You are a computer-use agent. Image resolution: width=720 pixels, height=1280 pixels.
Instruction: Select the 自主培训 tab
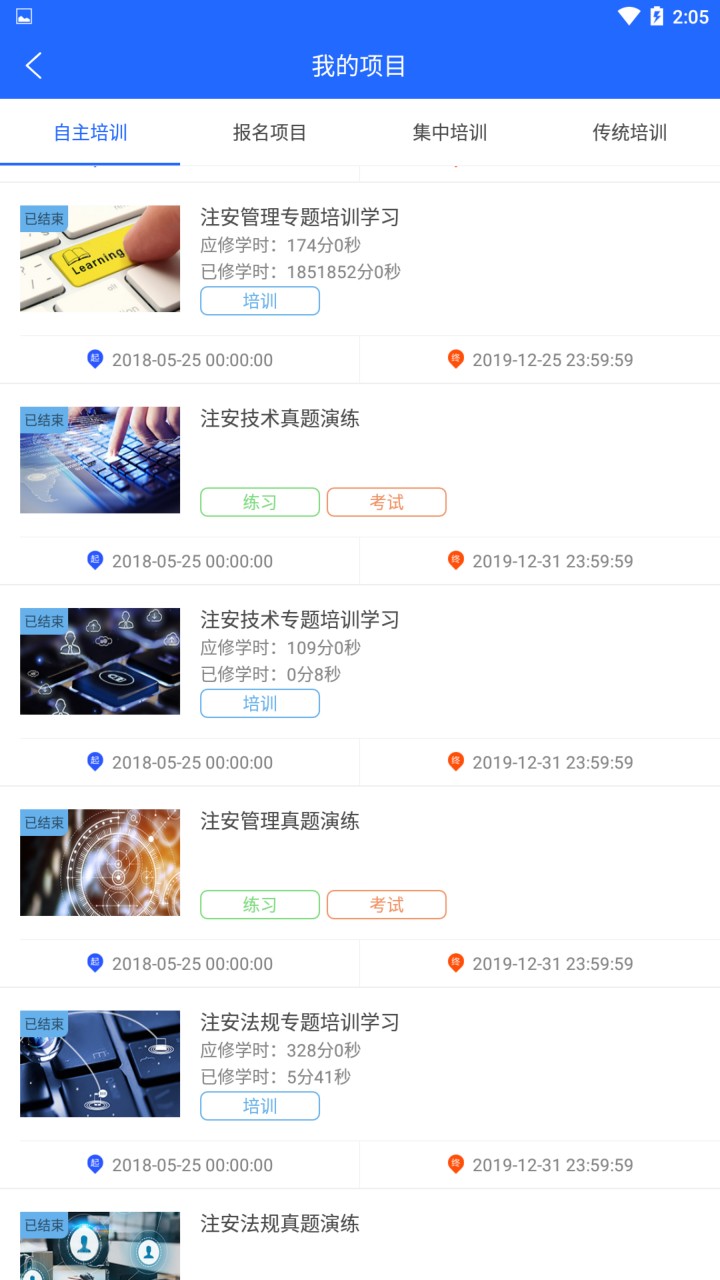(x=90, y=132)
